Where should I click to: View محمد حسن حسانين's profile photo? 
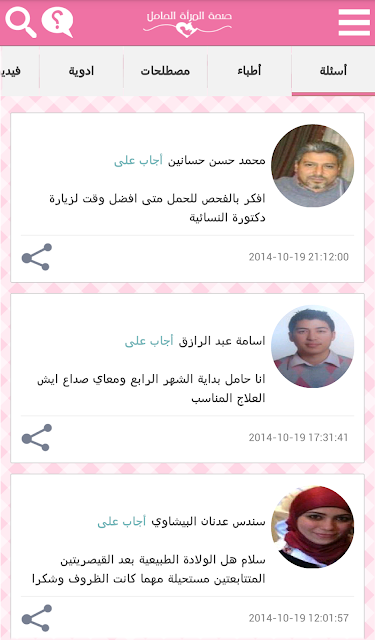(313, 166)
